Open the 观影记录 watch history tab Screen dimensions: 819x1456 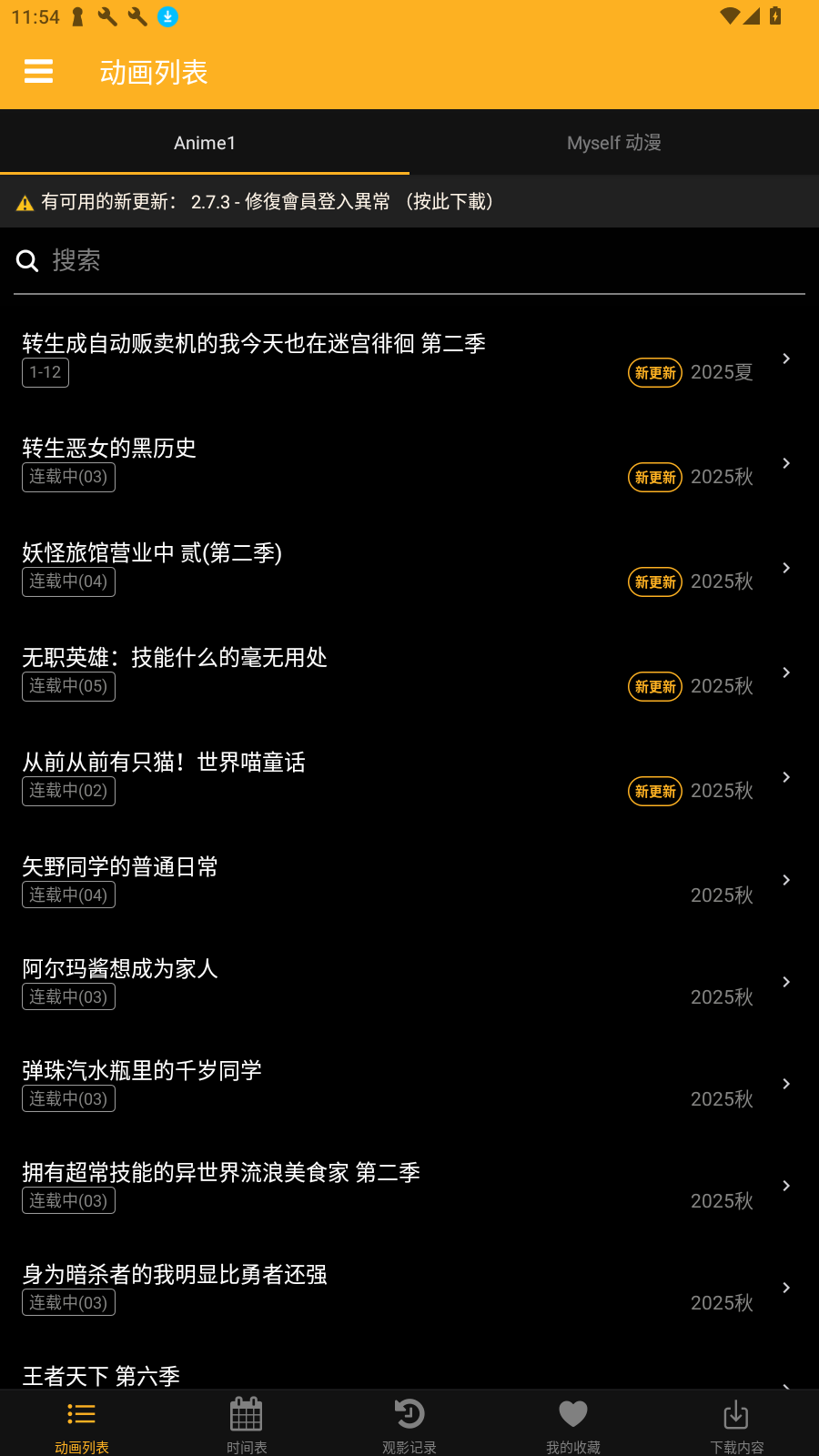409,1424
